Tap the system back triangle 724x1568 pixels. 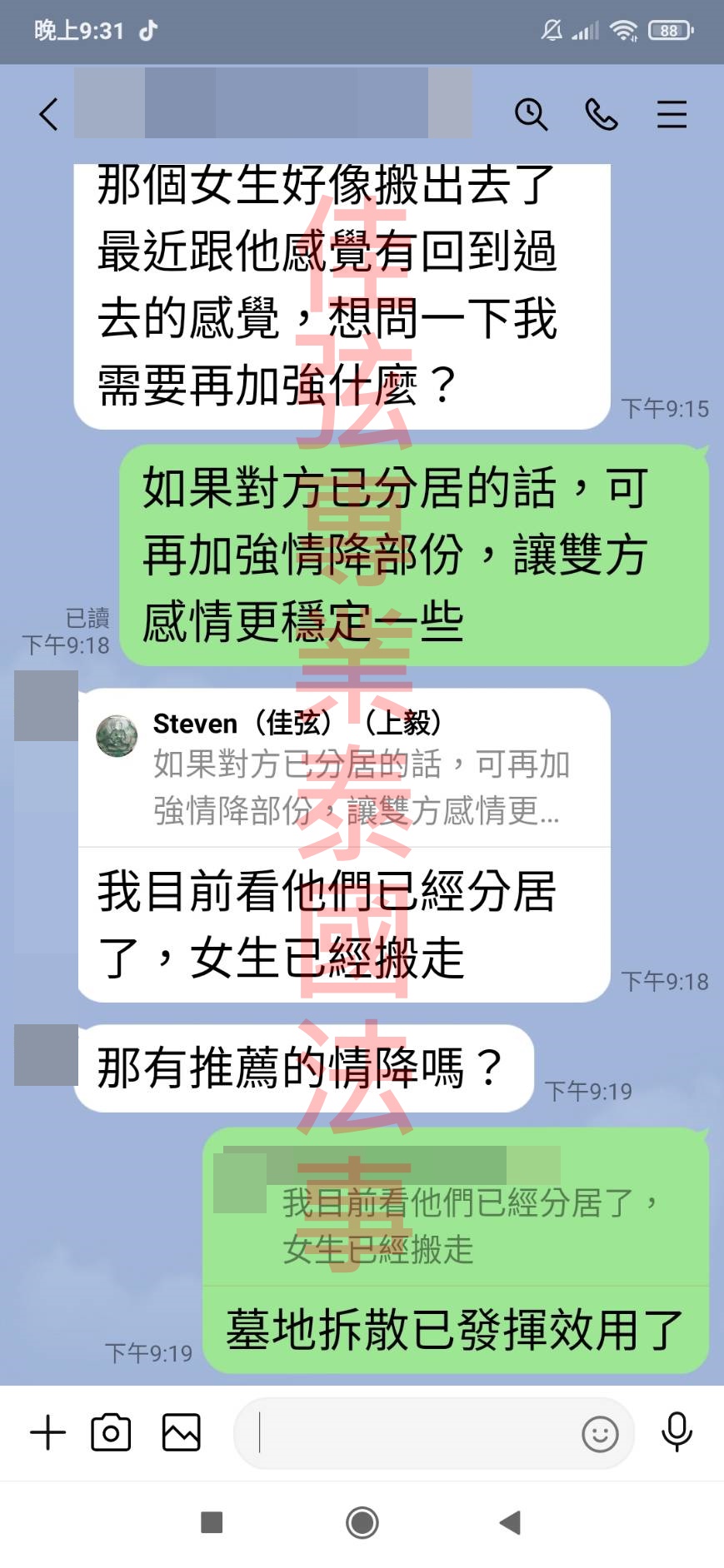(510, 1522)
